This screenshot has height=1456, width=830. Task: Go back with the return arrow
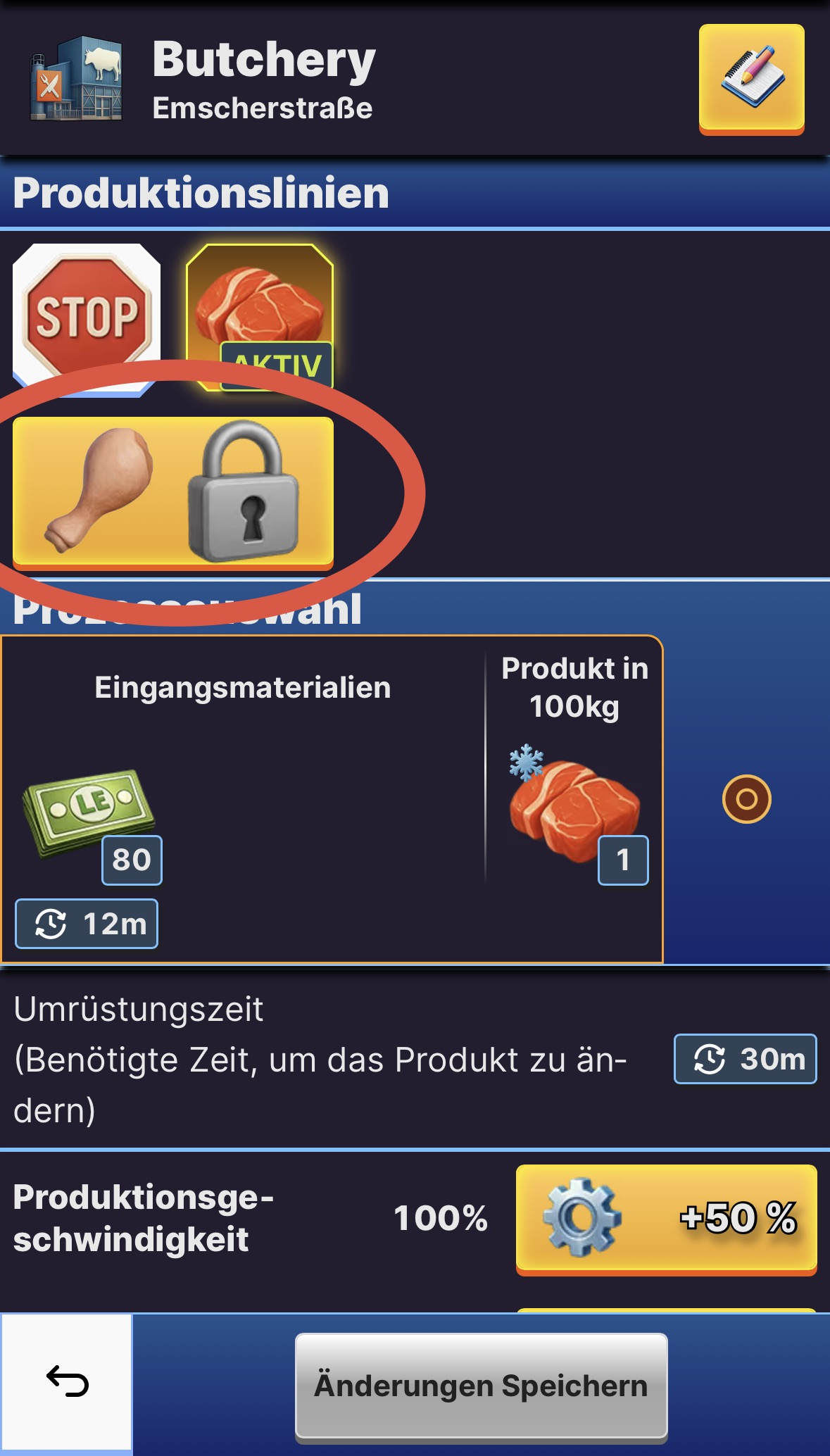click(67, 1381)
